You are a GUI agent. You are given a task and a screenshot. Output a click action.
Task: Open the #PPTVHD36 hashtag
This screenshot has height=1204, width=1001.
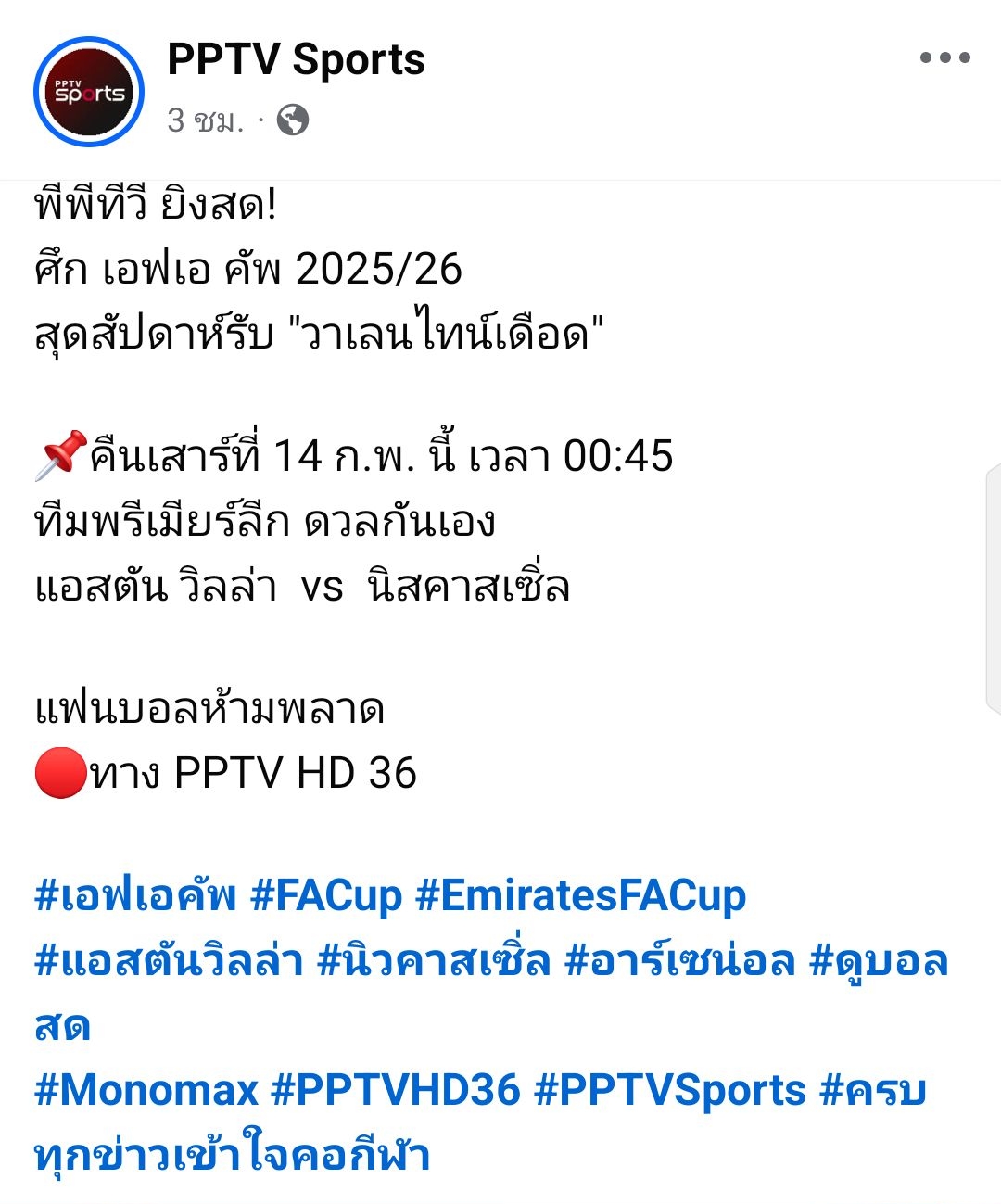396,1090
